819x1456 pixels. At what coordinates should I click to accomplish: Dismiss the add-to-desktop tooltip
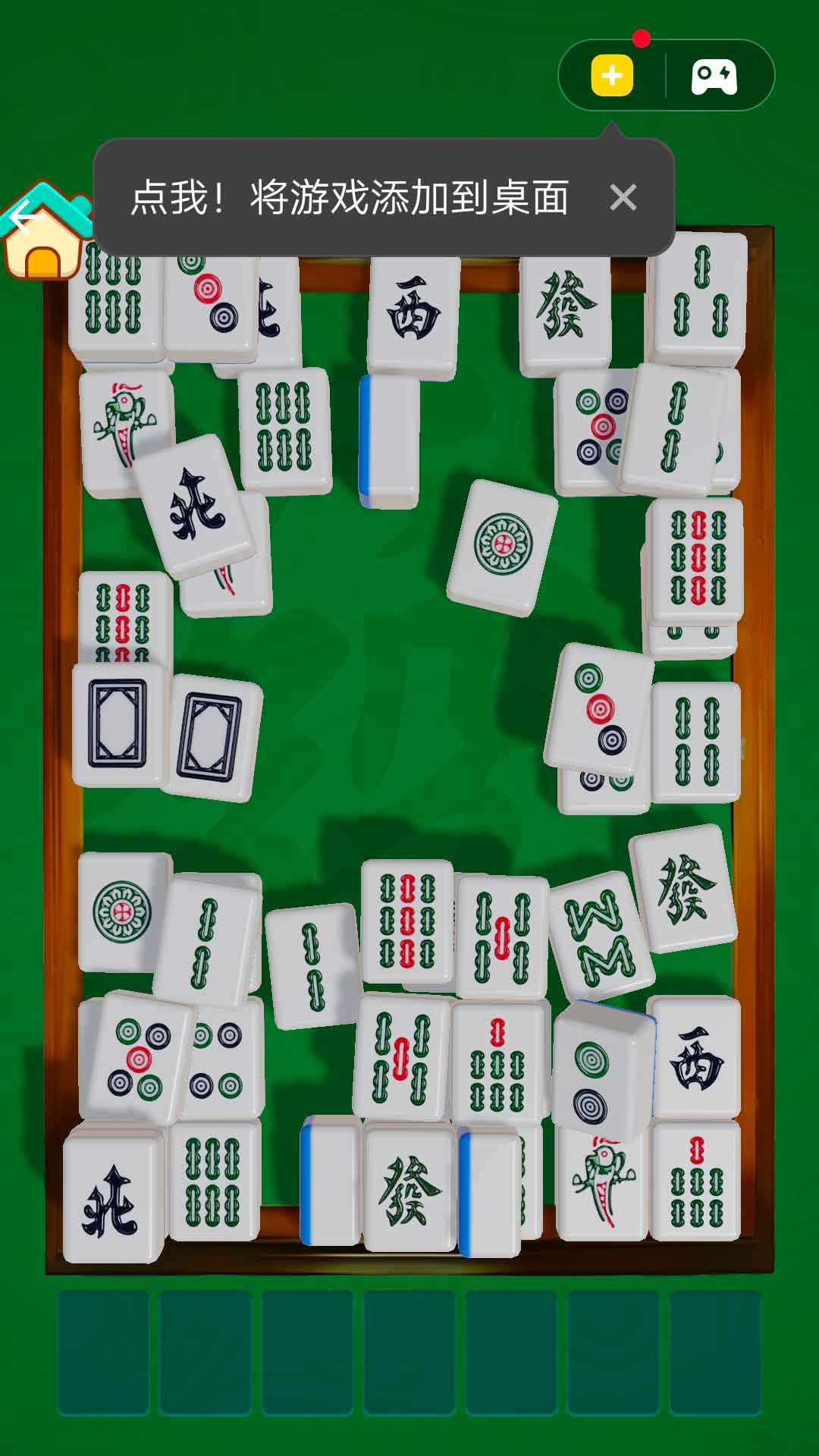click(x=623, y=199)
